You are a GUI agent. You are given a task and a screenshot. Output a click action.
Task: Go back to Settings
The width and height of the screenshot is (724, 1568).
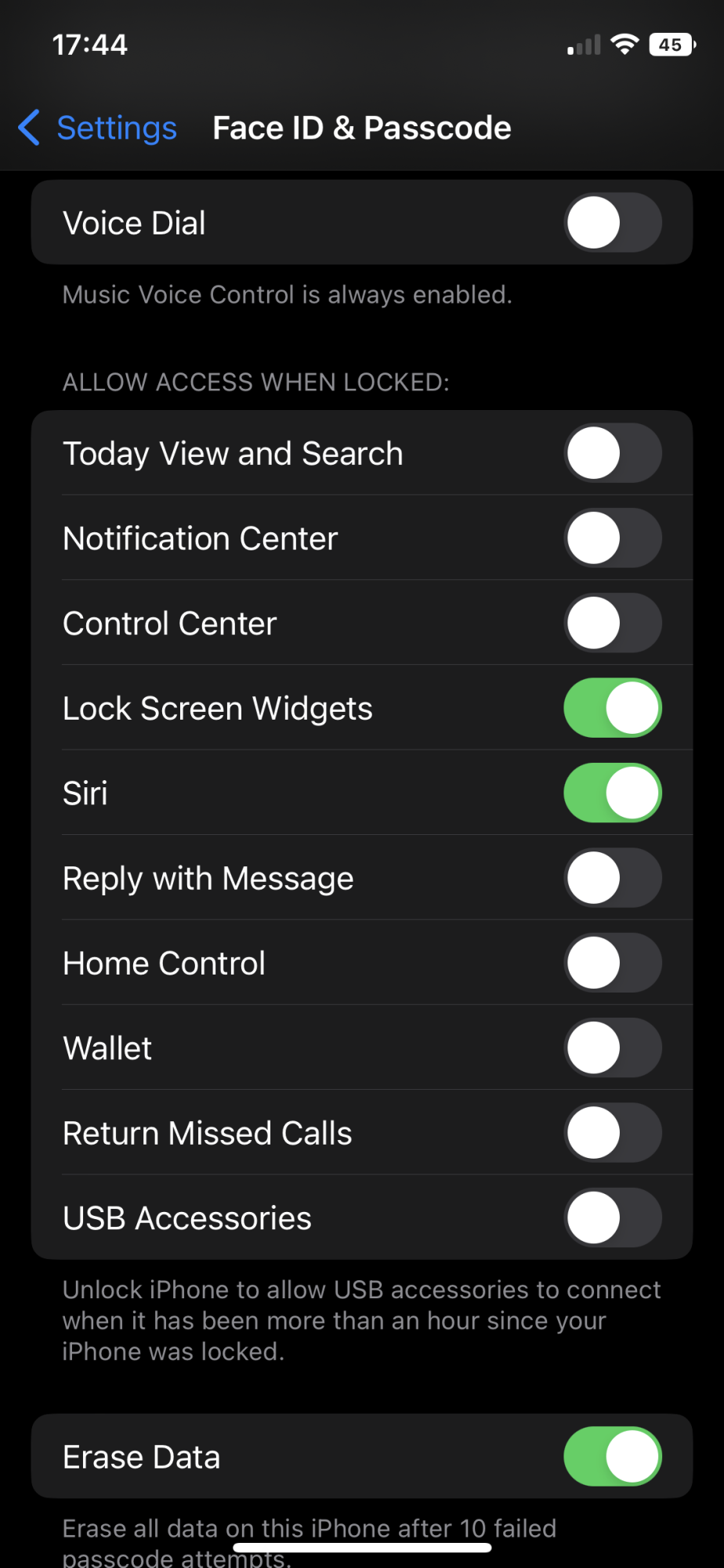tap(98, 128)
